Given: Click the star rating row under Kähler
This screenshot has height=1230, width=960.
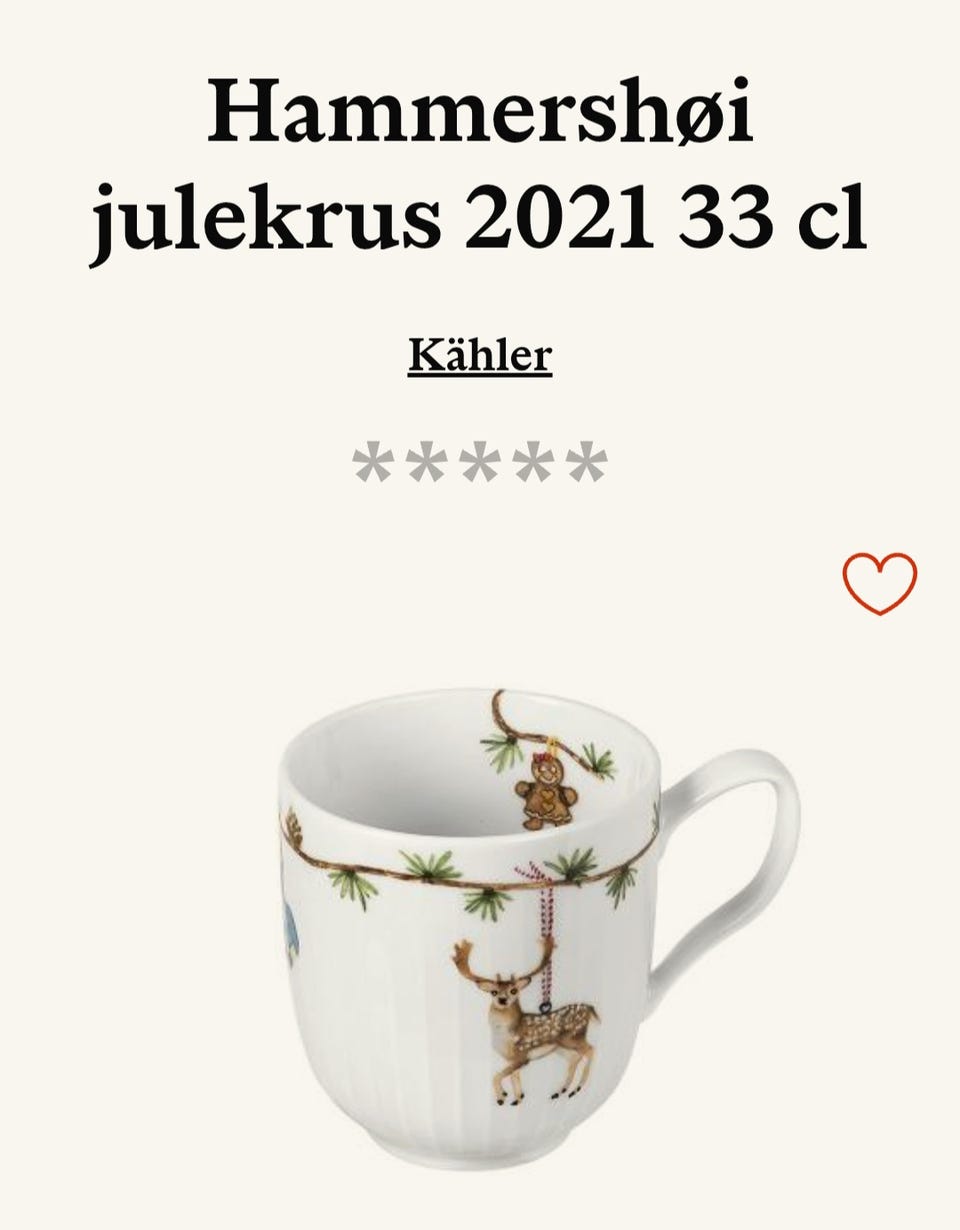Looking at the screenshot, I should coord(480,463).
